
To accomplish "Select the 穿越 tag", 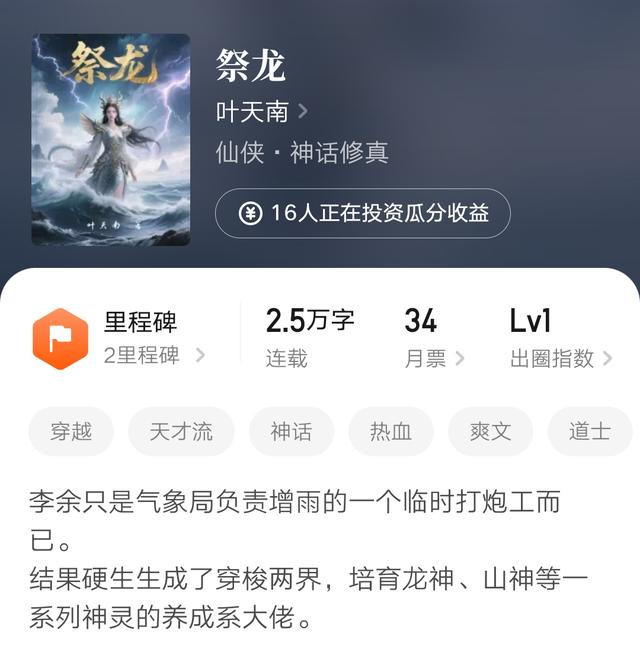I will point(72,432).
